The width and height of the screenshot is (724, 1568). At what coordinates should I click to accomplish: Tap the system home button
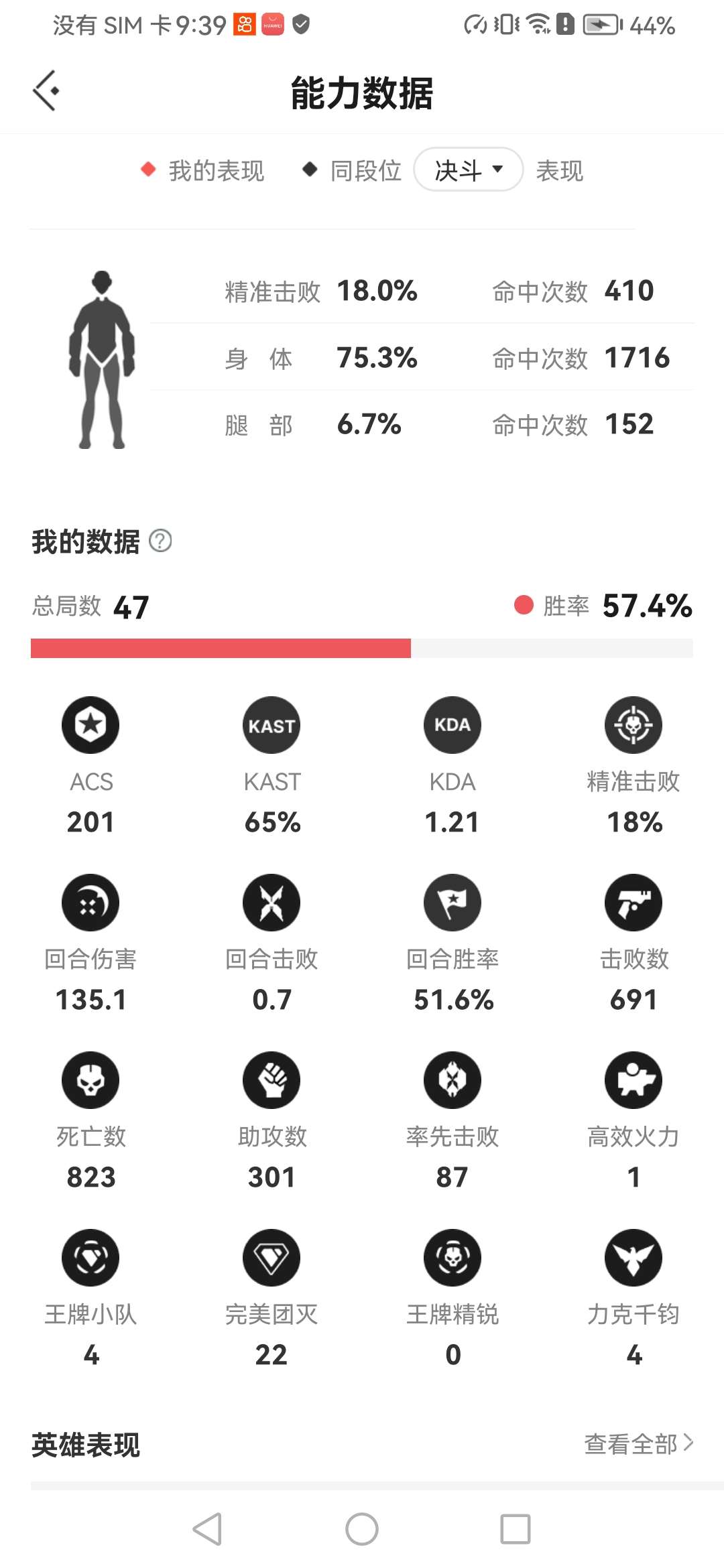(x=362, y=1529)
